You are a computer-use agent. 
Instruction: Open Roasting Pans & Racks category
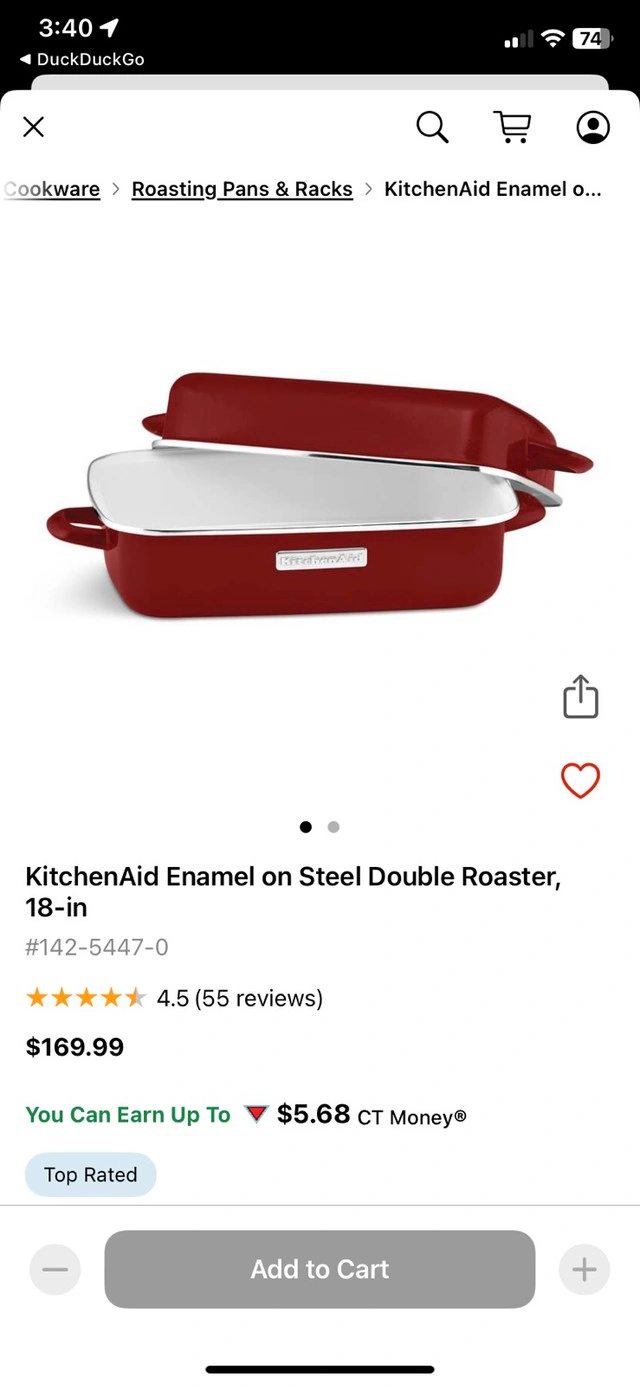(x=242, y=189)
